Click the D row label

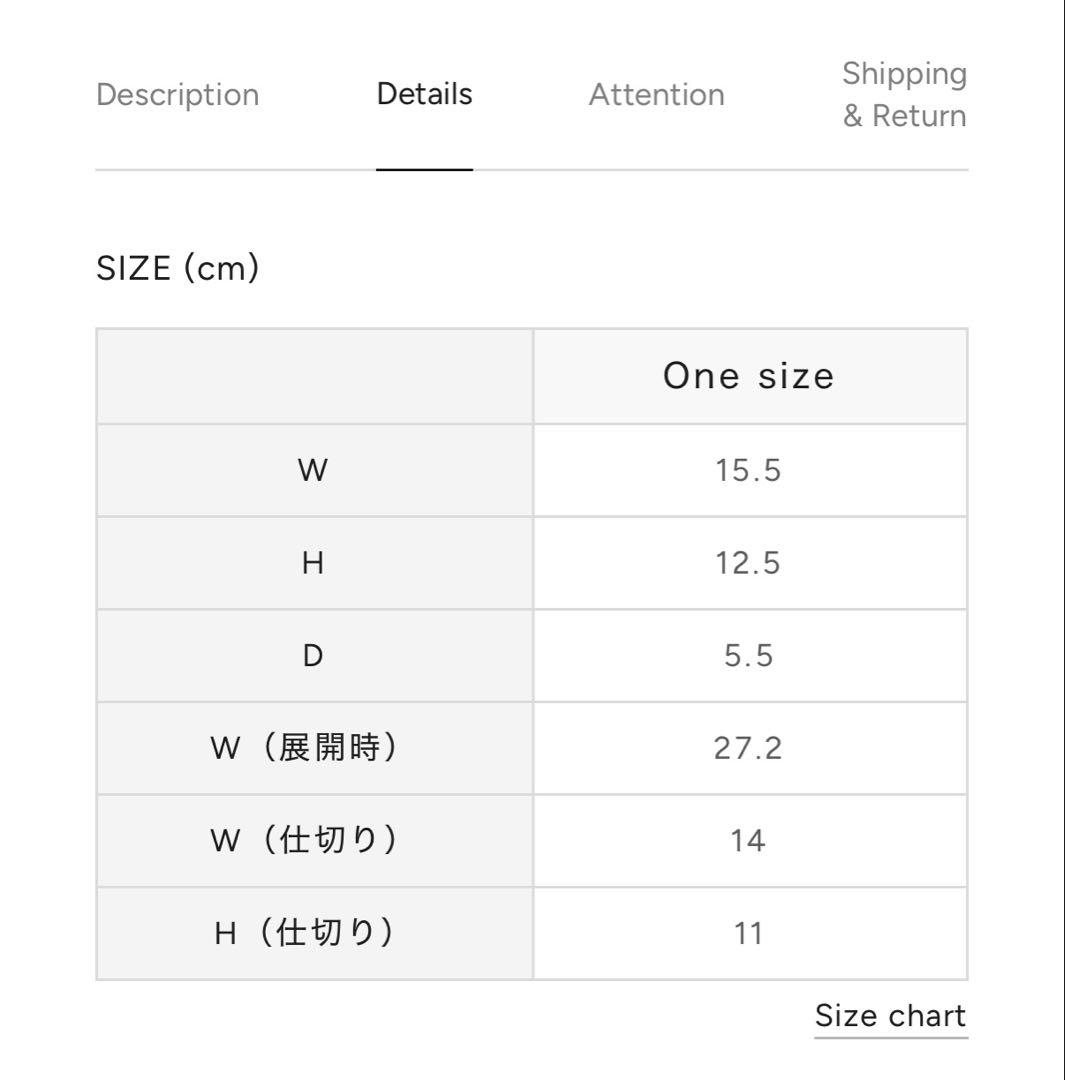click(314, 655)
